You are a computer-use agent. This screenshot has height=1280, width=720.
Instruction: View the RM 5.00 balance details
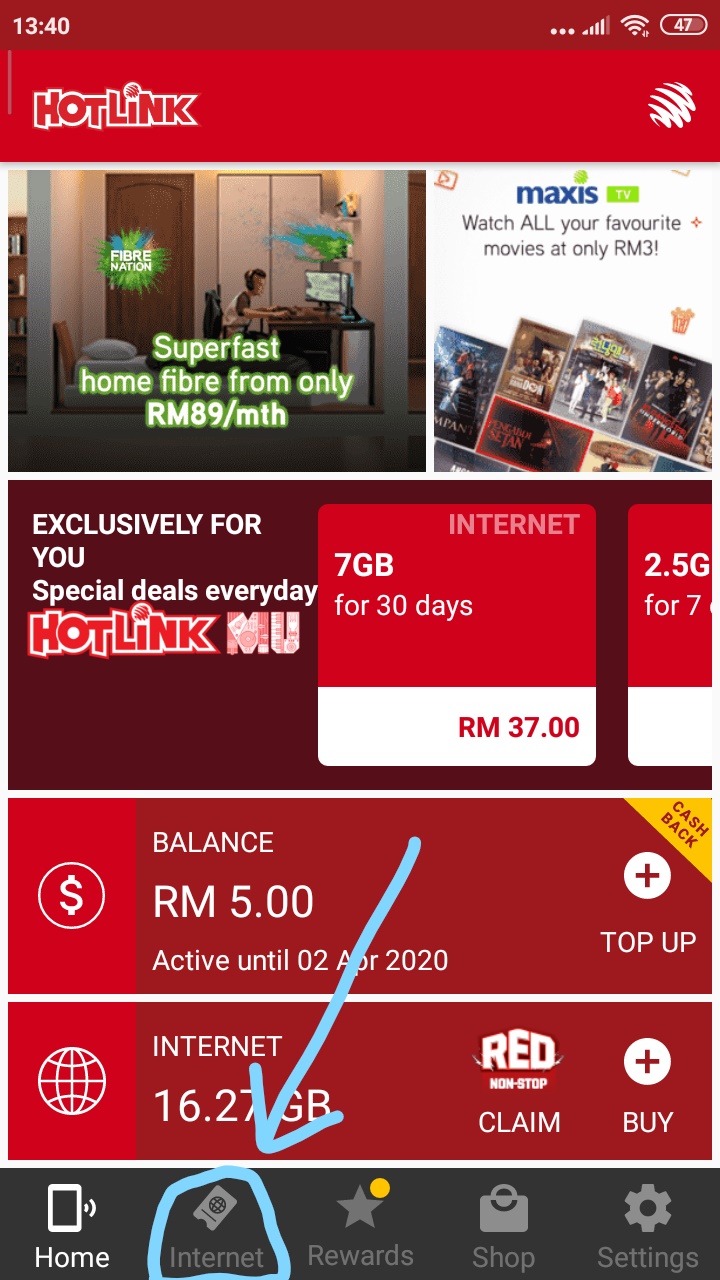click(300, 896)
